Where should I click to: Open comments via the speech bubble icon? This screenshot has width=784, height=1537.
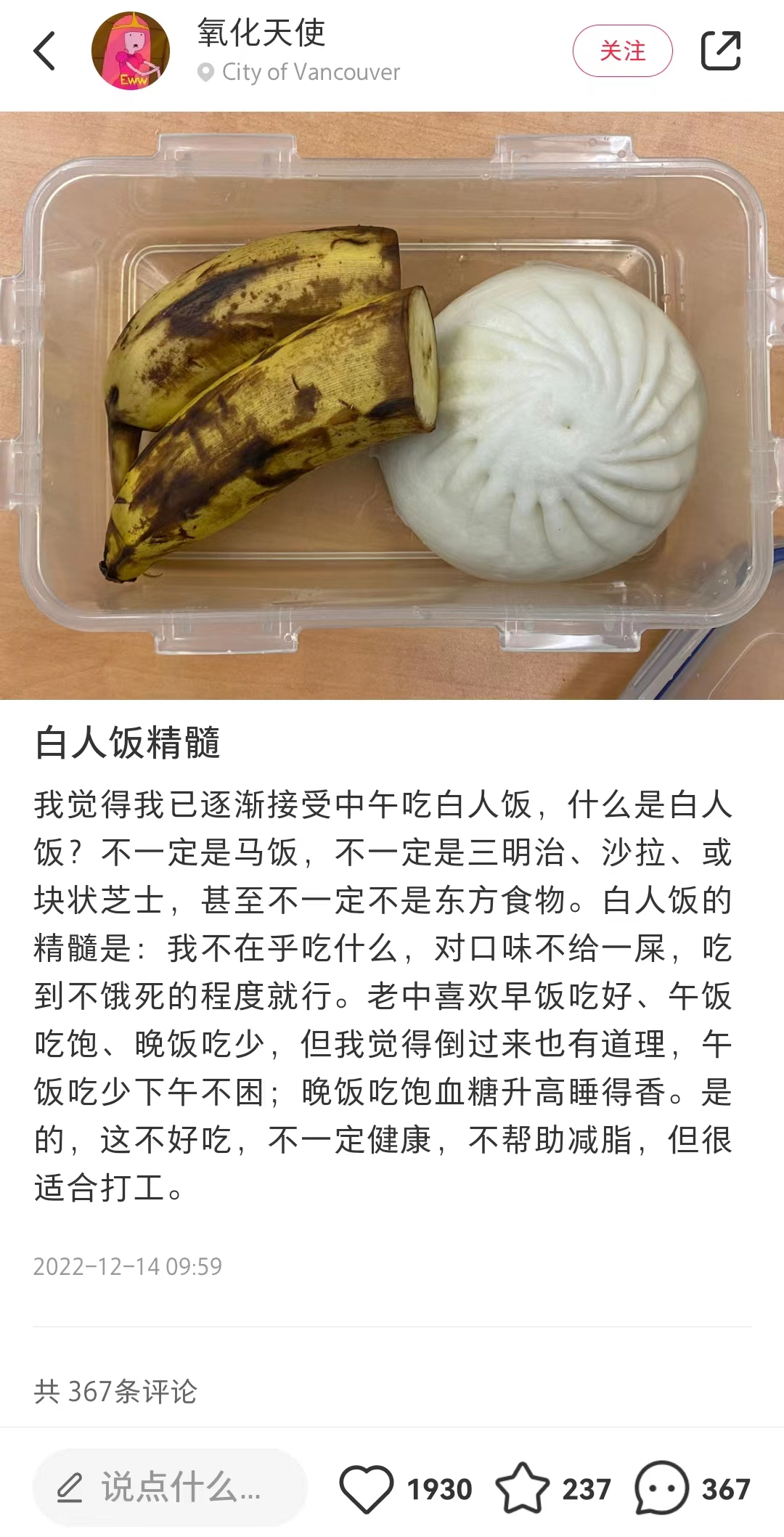pyautogui.click(x=661, y=1488)
